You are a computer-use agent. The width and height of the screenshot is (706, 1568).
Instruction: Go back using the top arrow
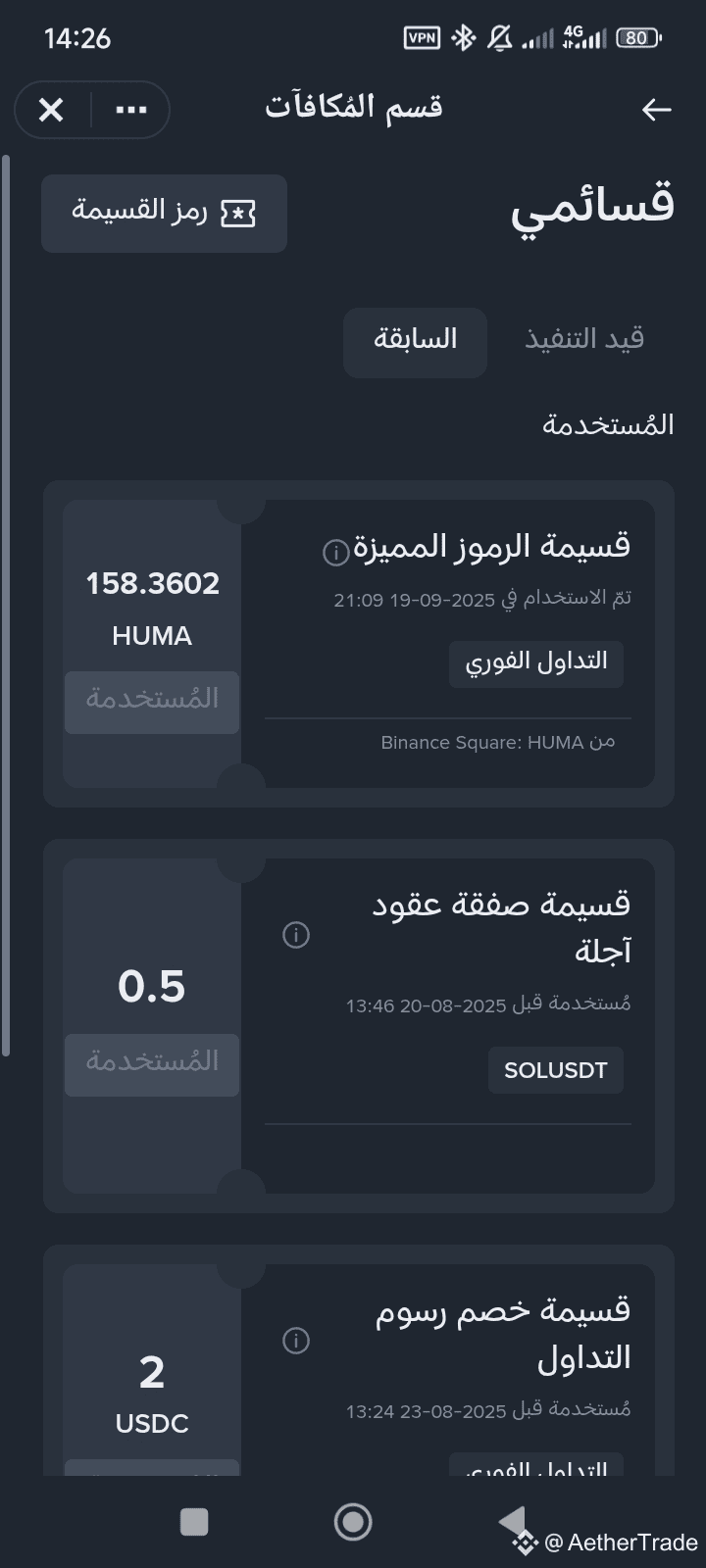point(656,109)
